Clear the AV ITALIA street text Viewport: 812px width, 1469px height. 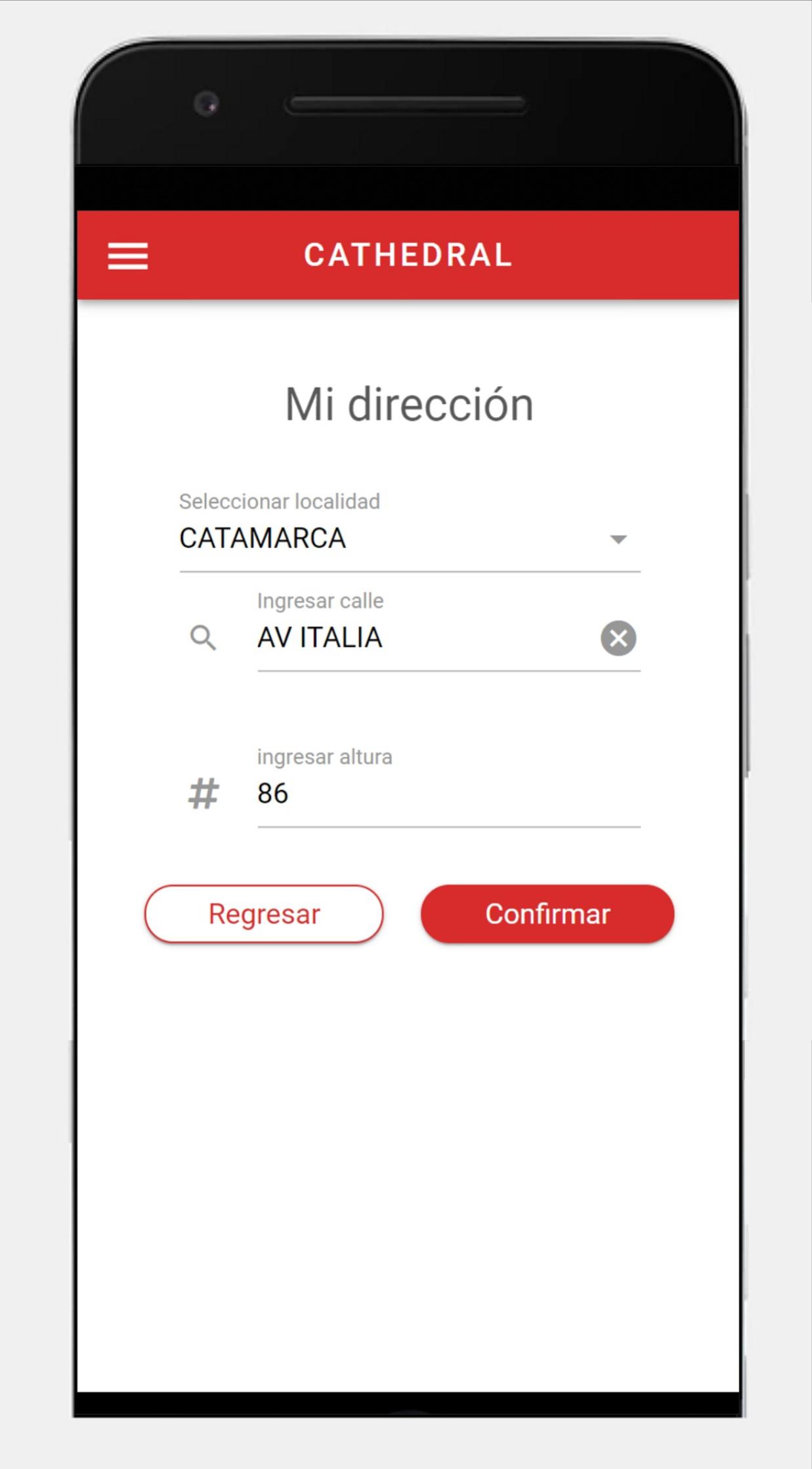618,638
